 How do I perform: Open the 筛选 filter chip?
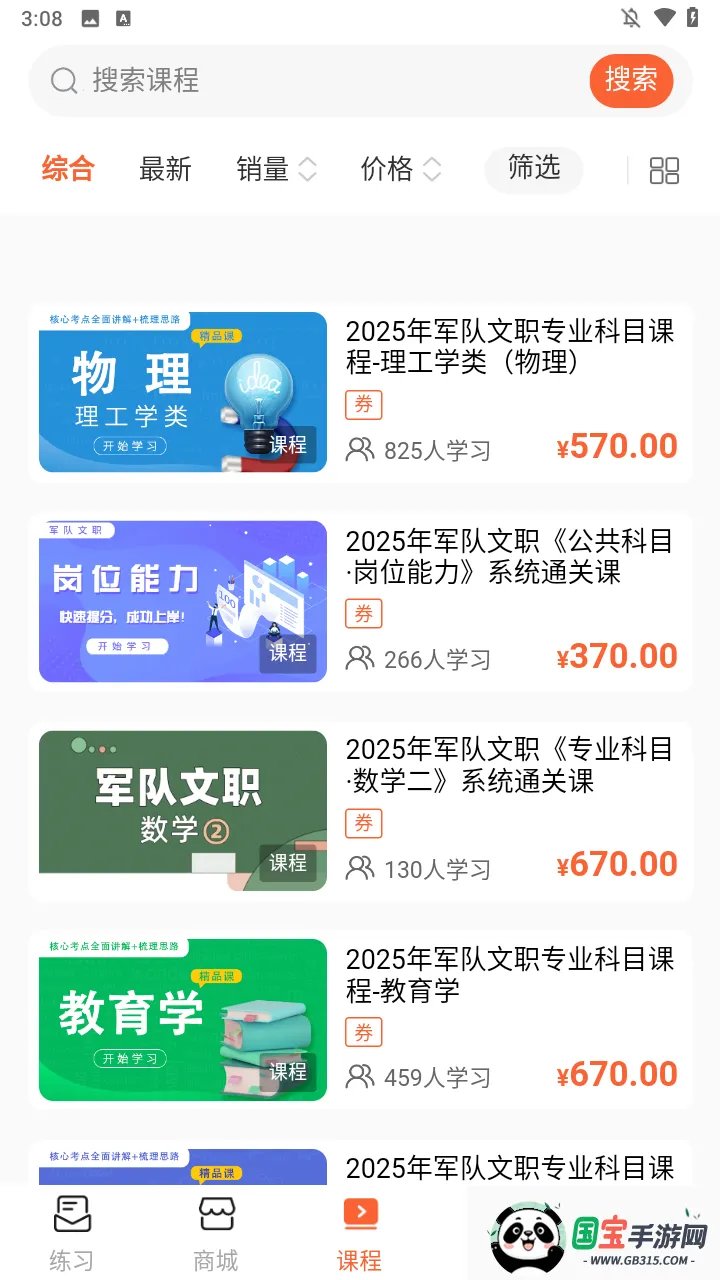pos(534,168)
